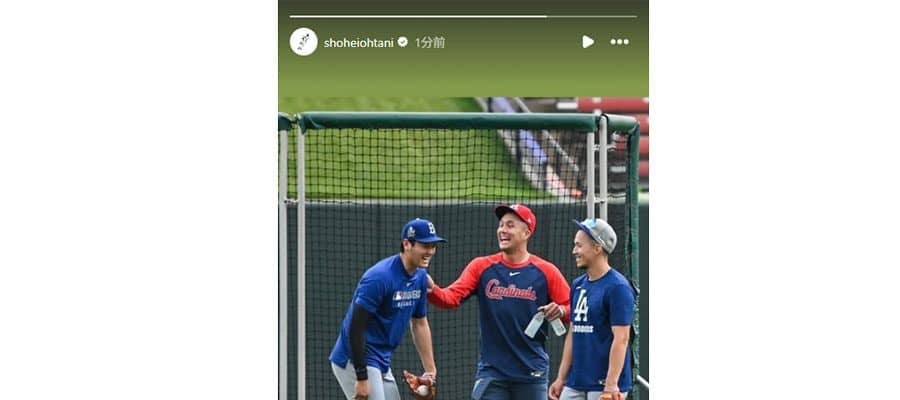Image resolution: width=900 pixels, height=400 pixels.
Task: Open the shoheiohtani username link
Action: tap(359, 43)
